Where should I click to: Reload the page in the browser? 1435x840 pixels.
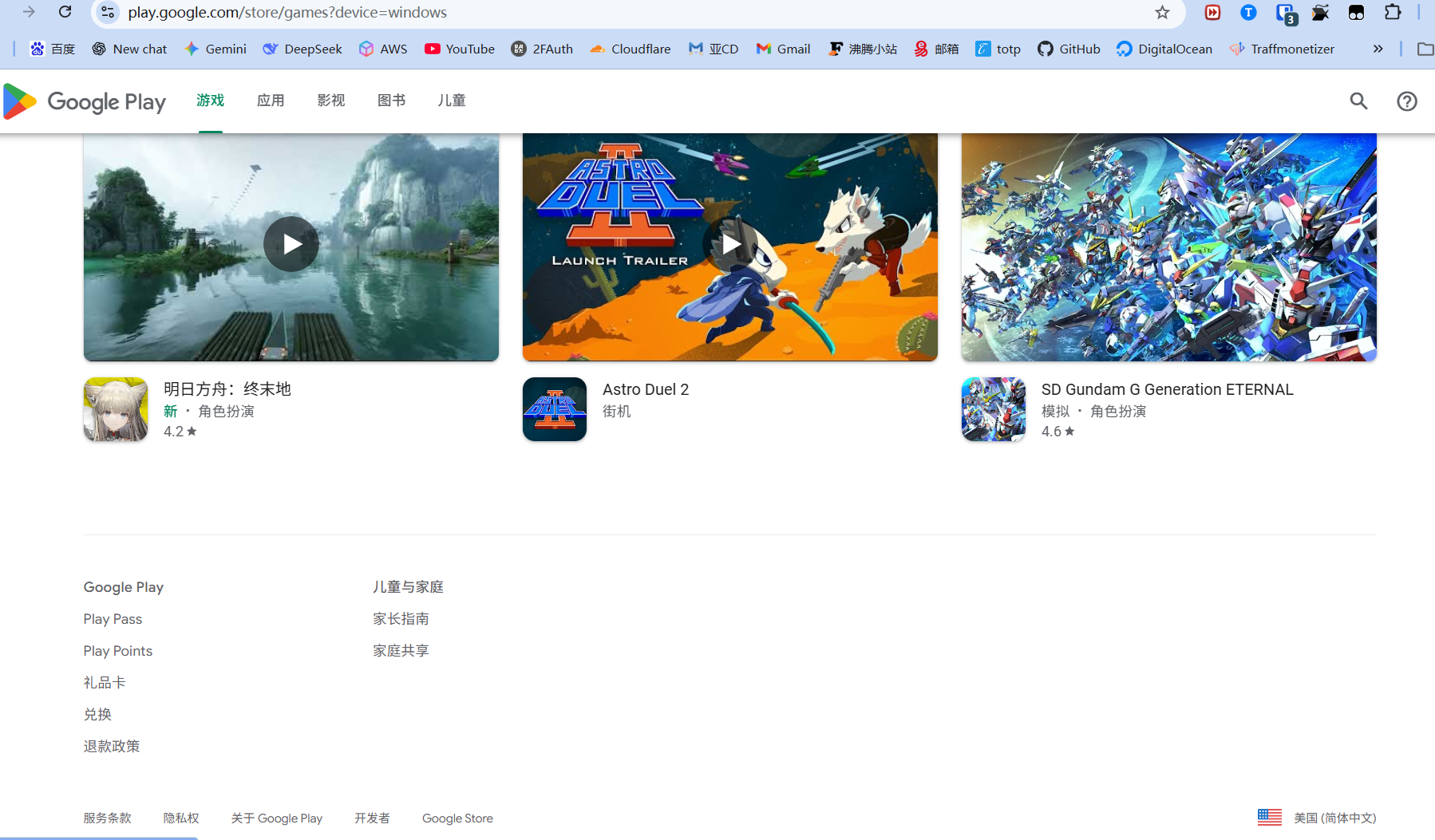65,12
